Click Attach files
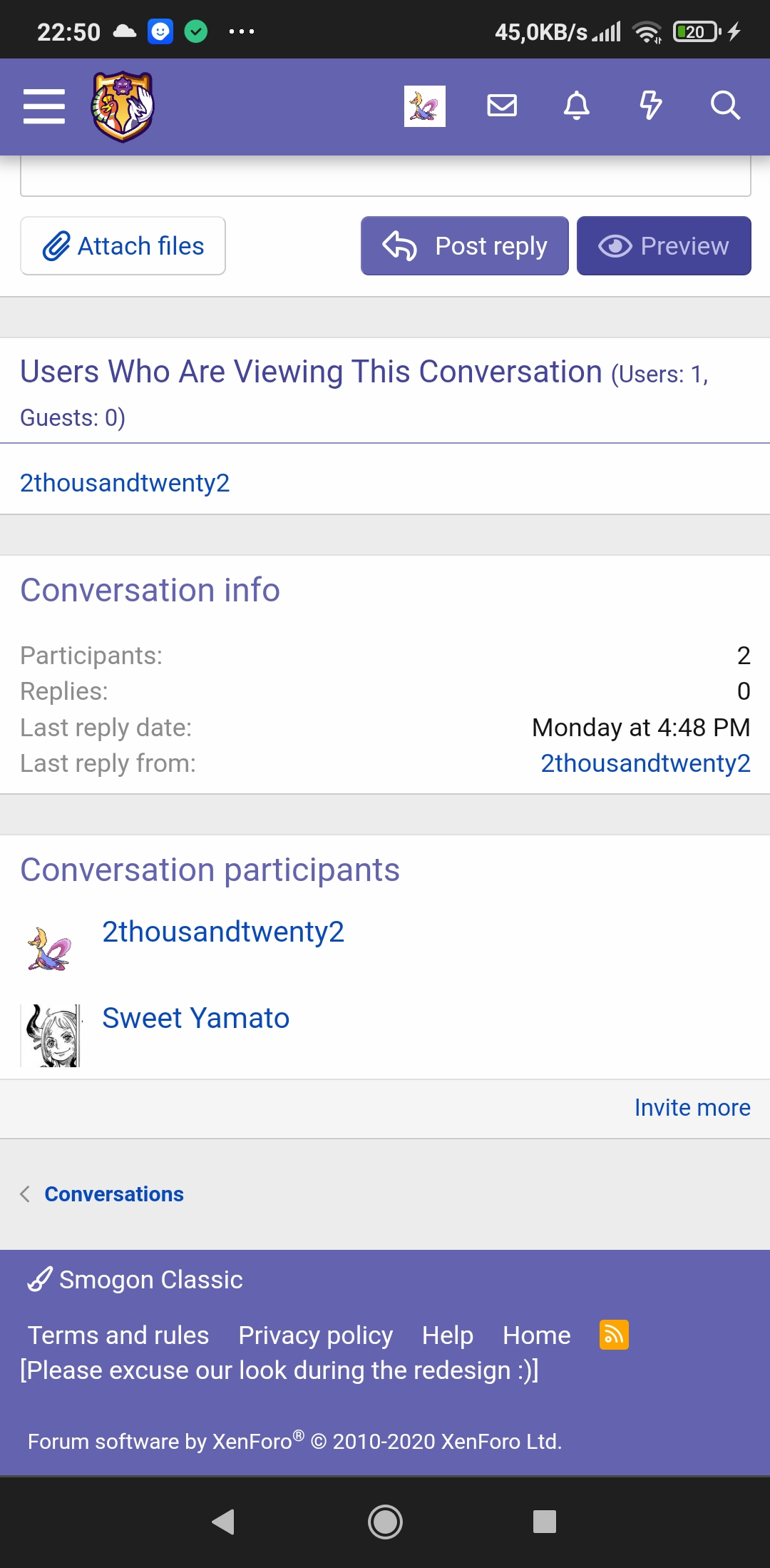 [x=123, y=245]
